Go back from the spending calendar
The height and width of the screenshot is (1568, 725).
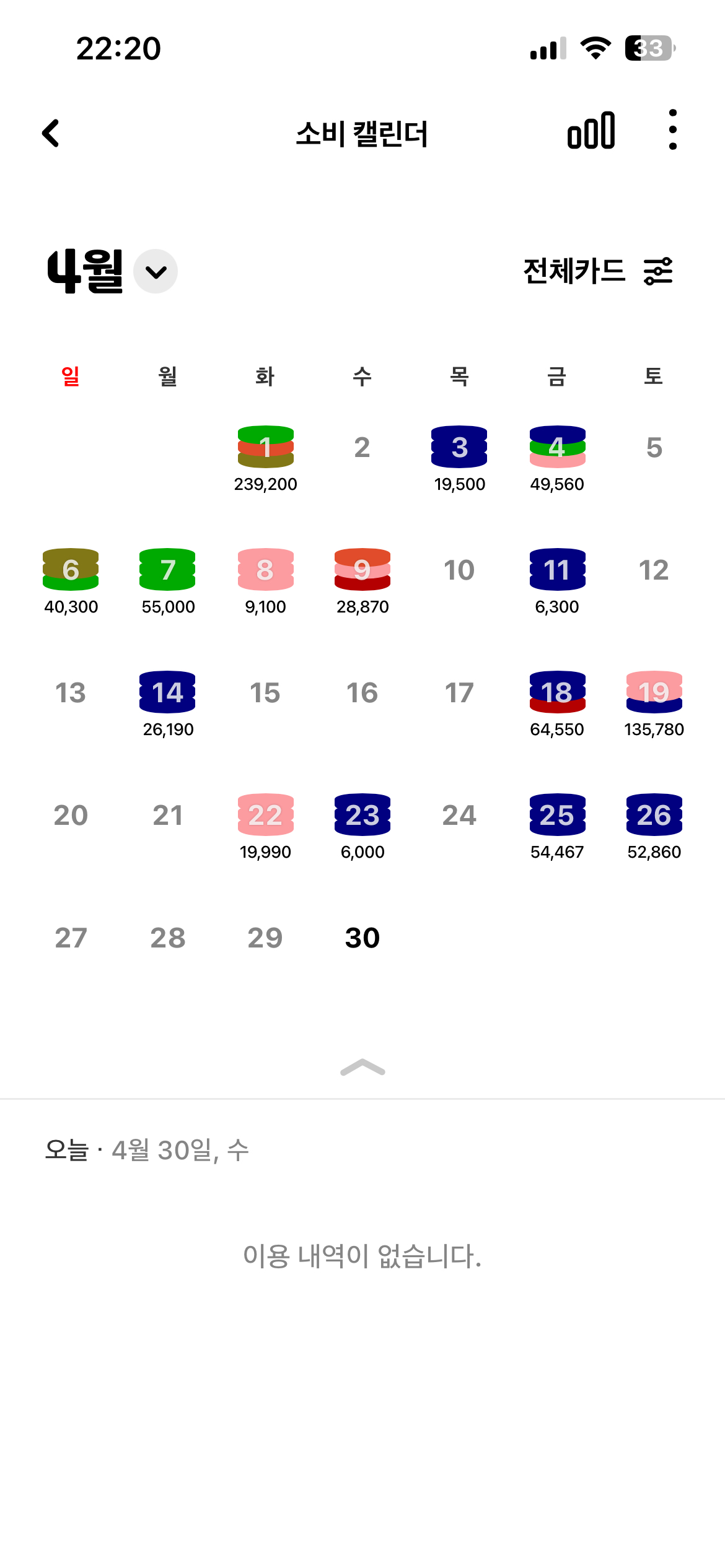tap(51, 133)
